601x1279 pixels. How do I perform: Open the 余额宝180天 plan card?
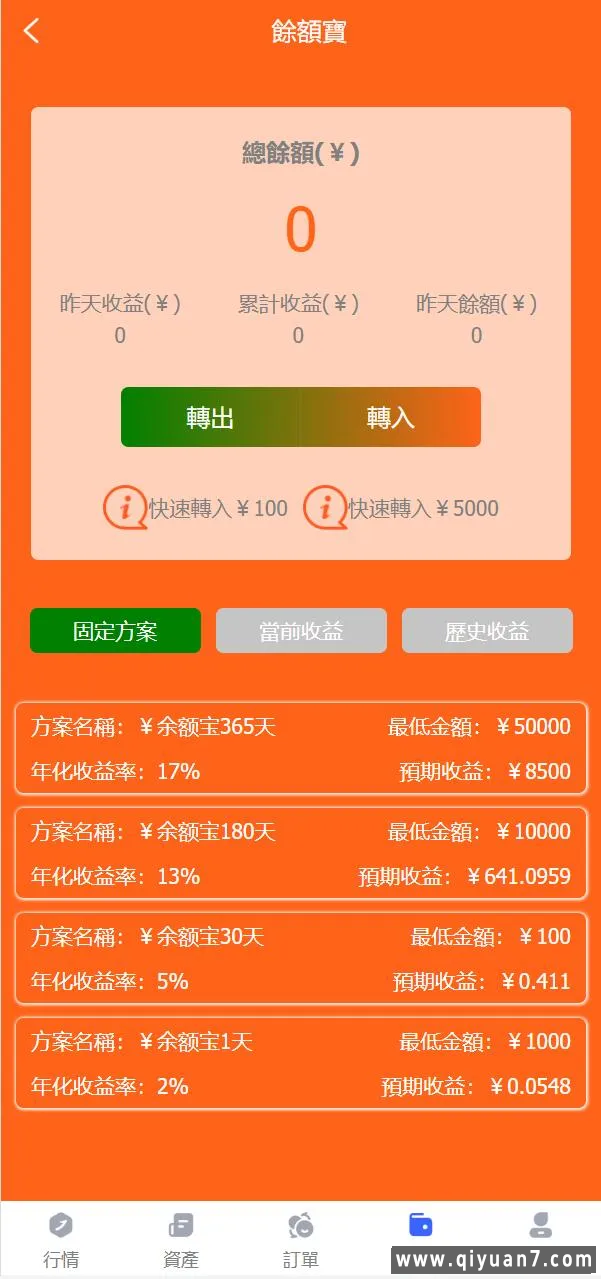(x=300, y=853)
